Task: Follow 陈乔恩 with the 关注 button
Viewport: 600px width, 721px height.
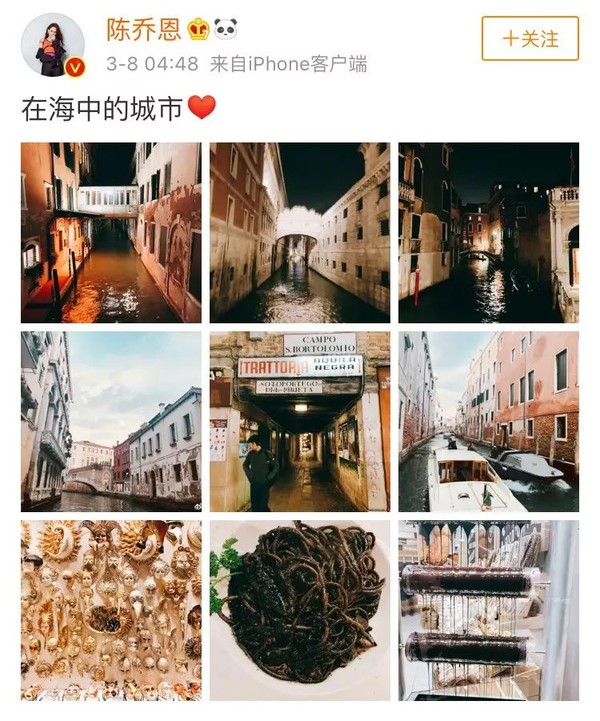Action: pyautogui.click(x=529, y=38)
